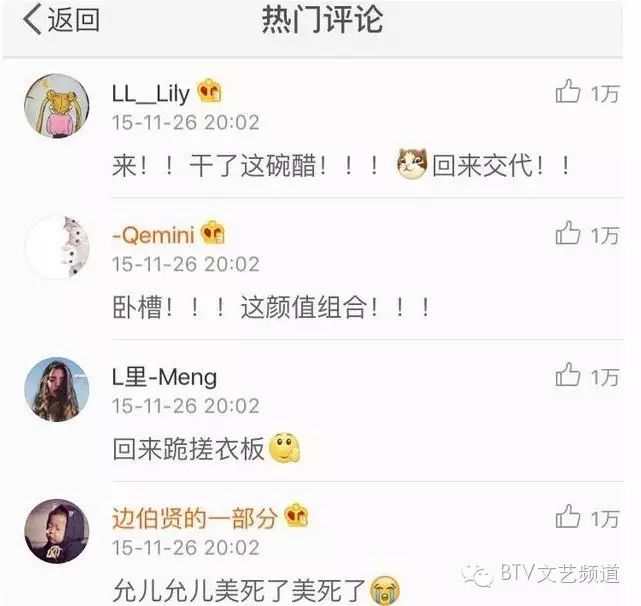Like L里-Meng's comment
The height and width of the screenshot is (606, 641).
[569, 376]
